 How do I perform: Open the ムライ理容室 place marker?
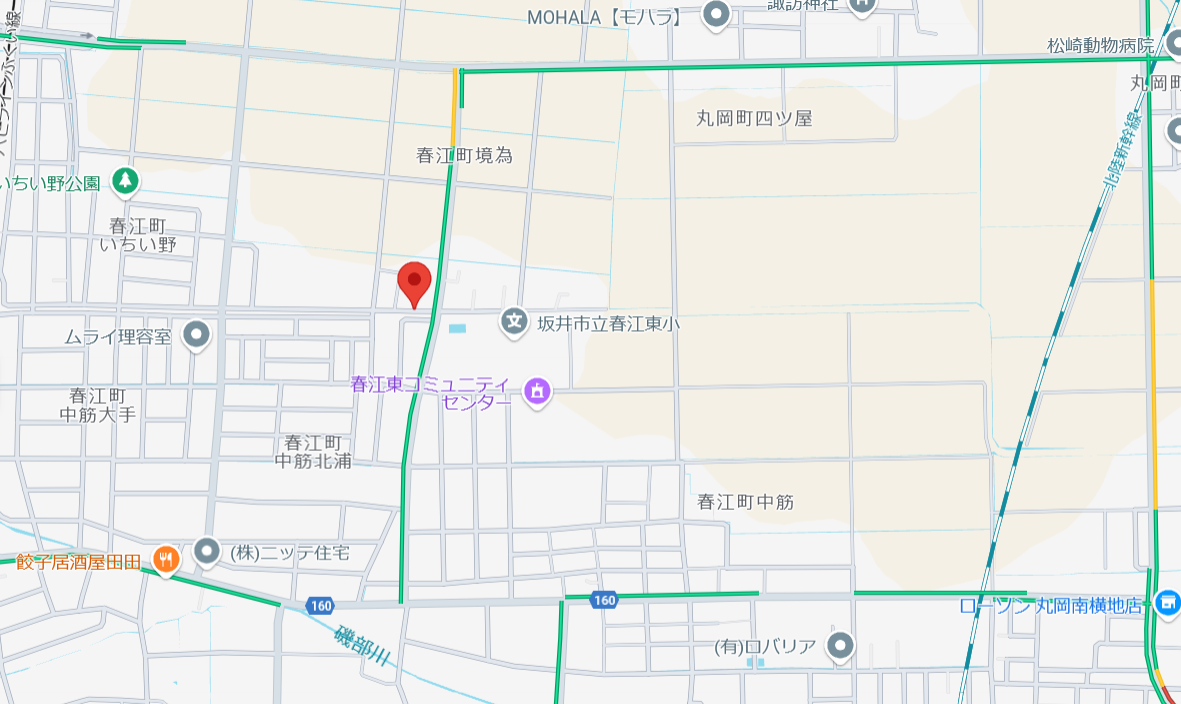(197, 335)
